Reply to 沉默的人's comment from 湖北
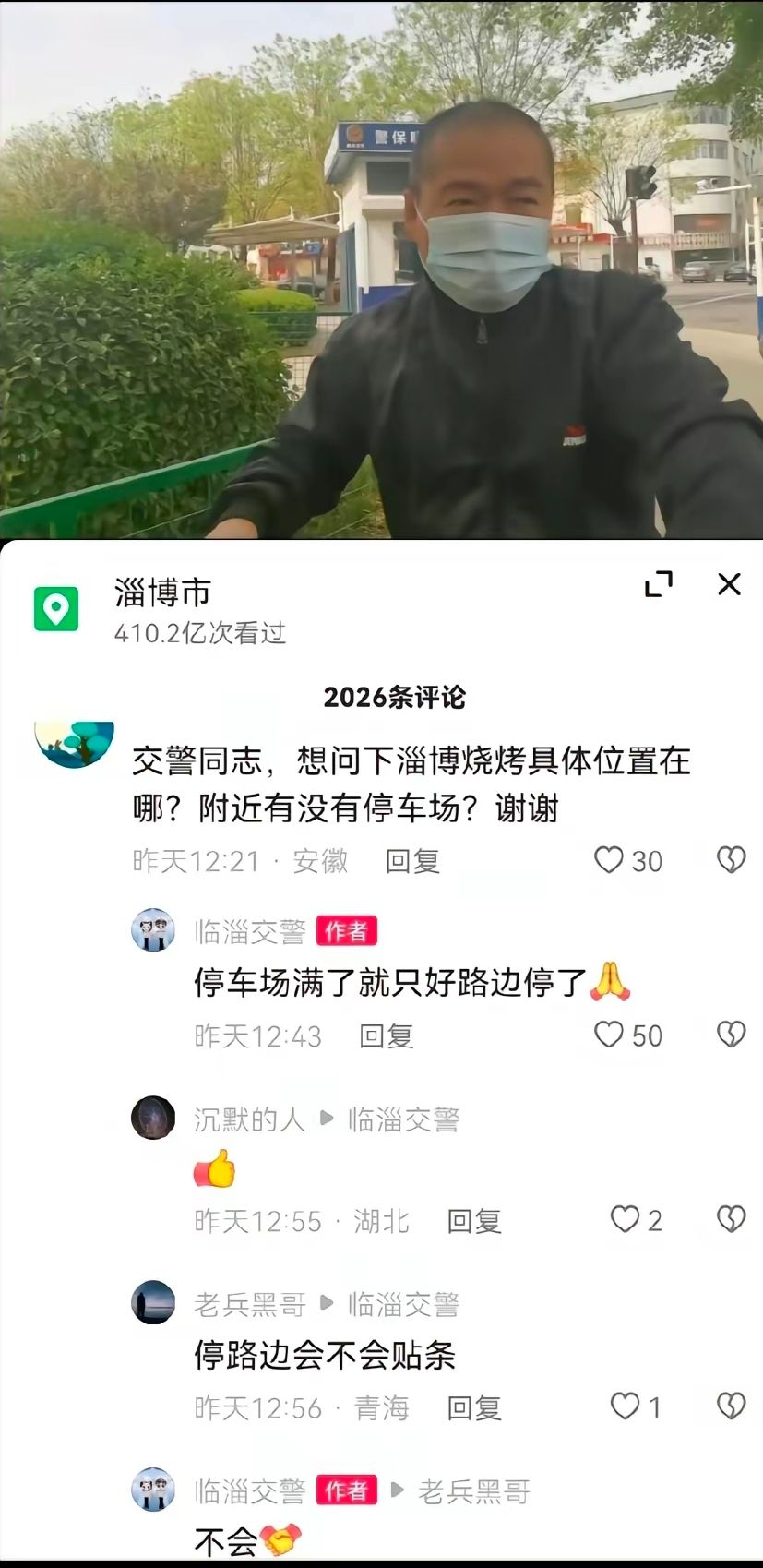 (x=473, y=1221)
